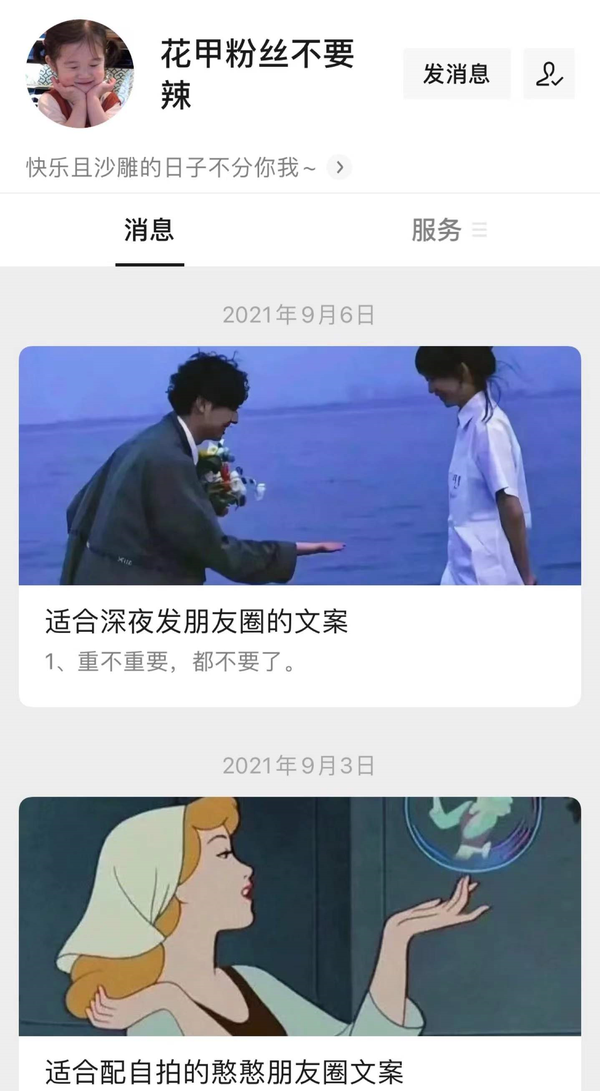Switch to the 消息 tab
The height and width of the screenshot is (1091, 600).
pyautogui.click(x=149, y=230)
